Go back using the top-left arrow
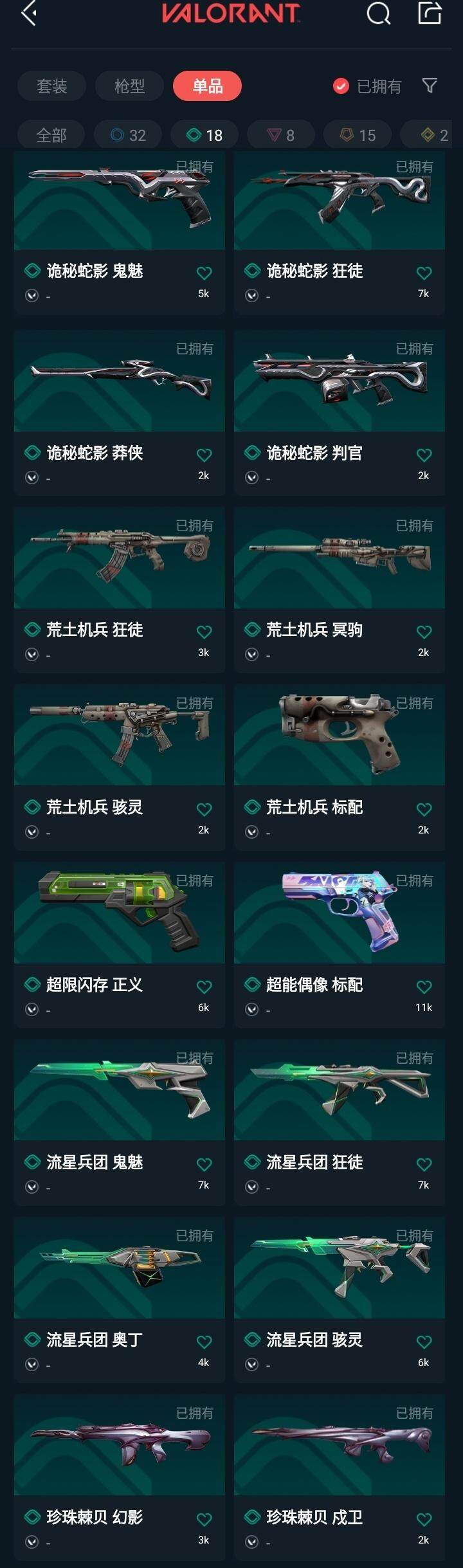463x1568 pixels. (28, 13)
